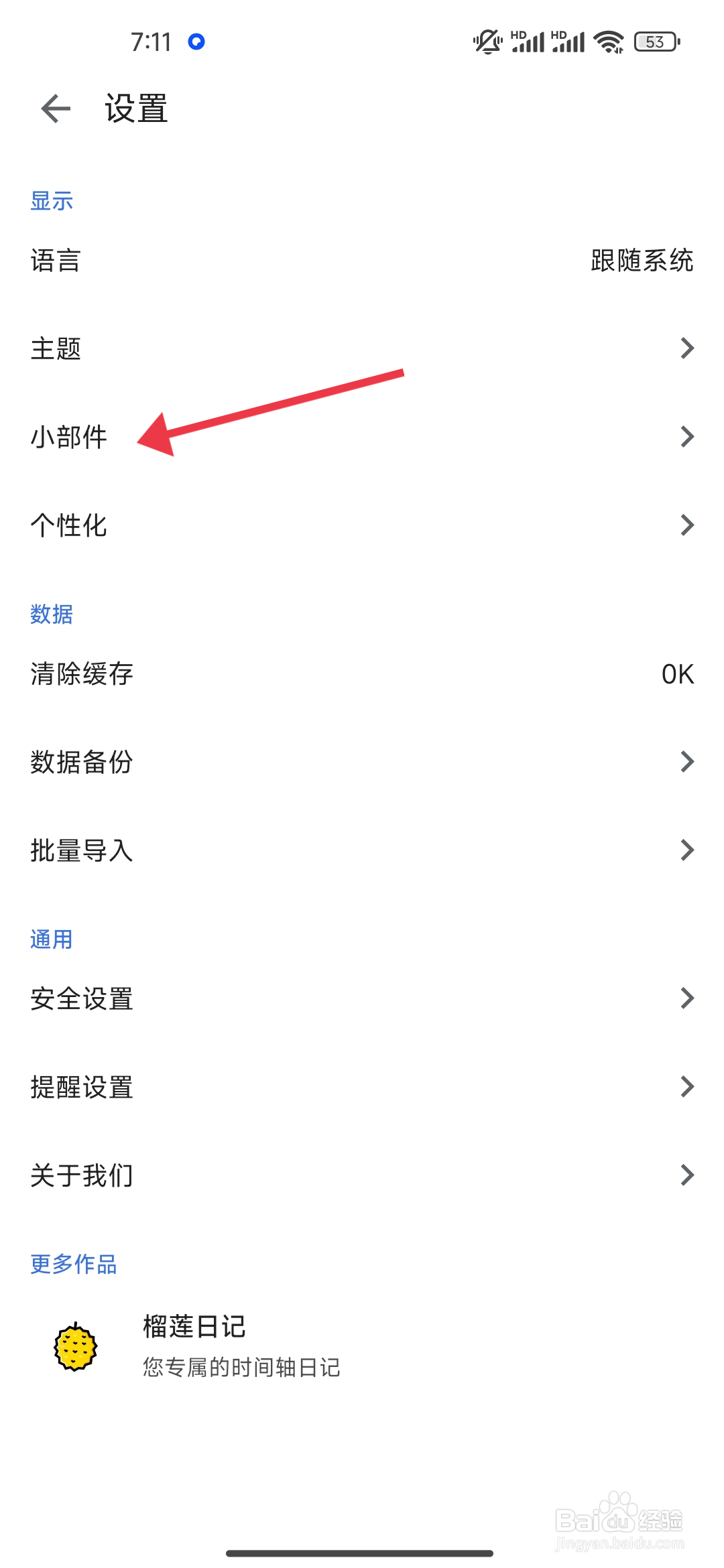Open 数据备份 via its chevron
The width and height of the screenshot is (724, 1568).
point(688,761)
